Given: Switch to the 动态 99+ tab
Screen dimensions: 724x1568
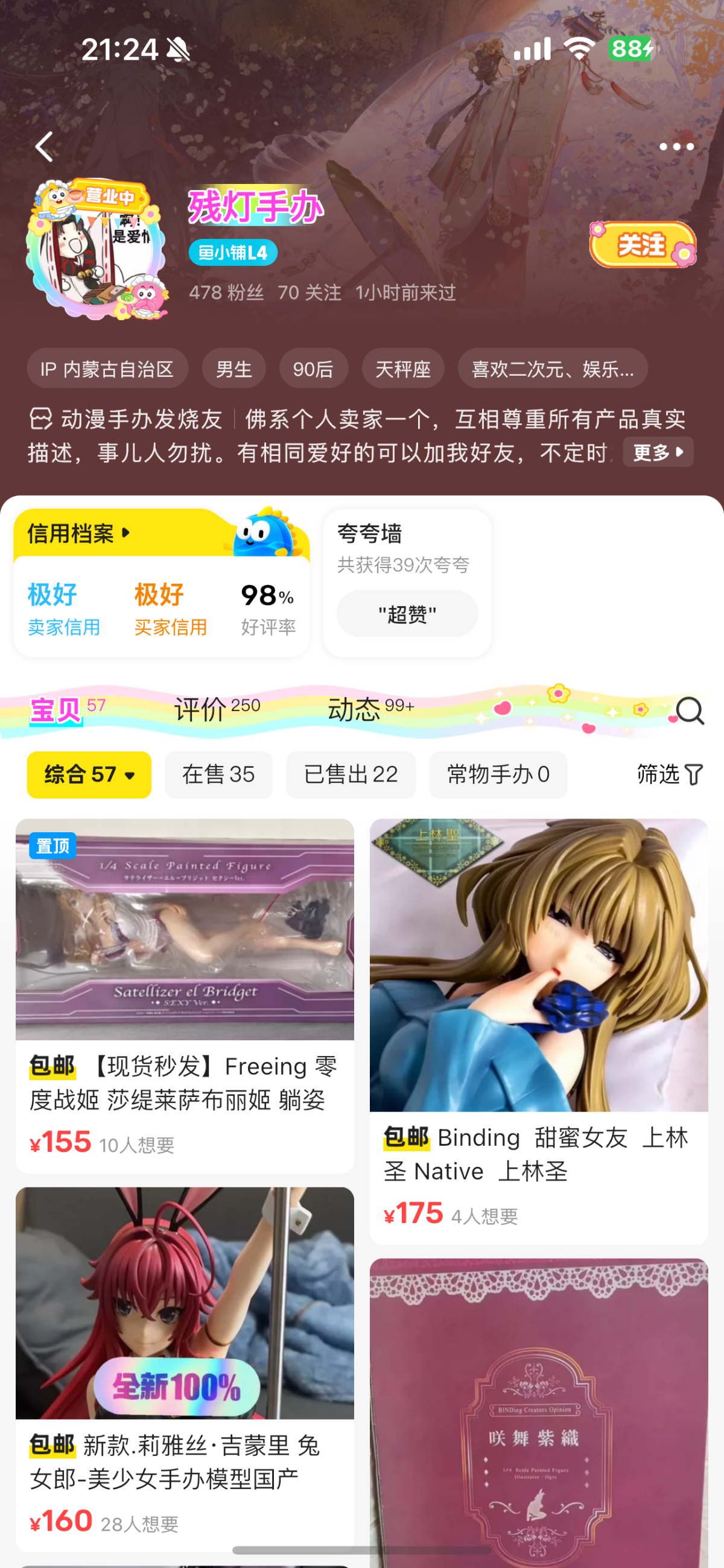Looking at the screenshot, I should (371, 709).
